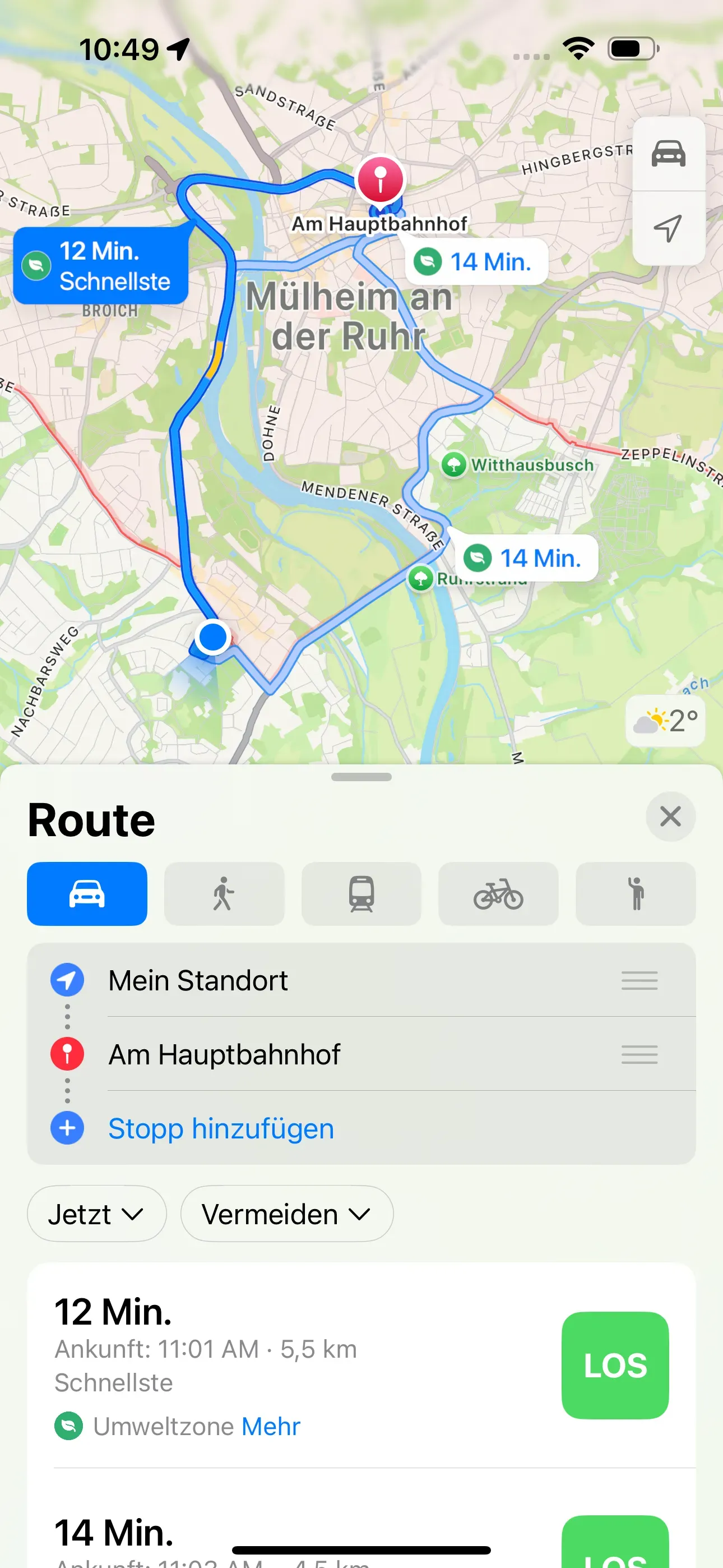
Task: Switch to cycling directions
Action: click(x=498, y=893)
